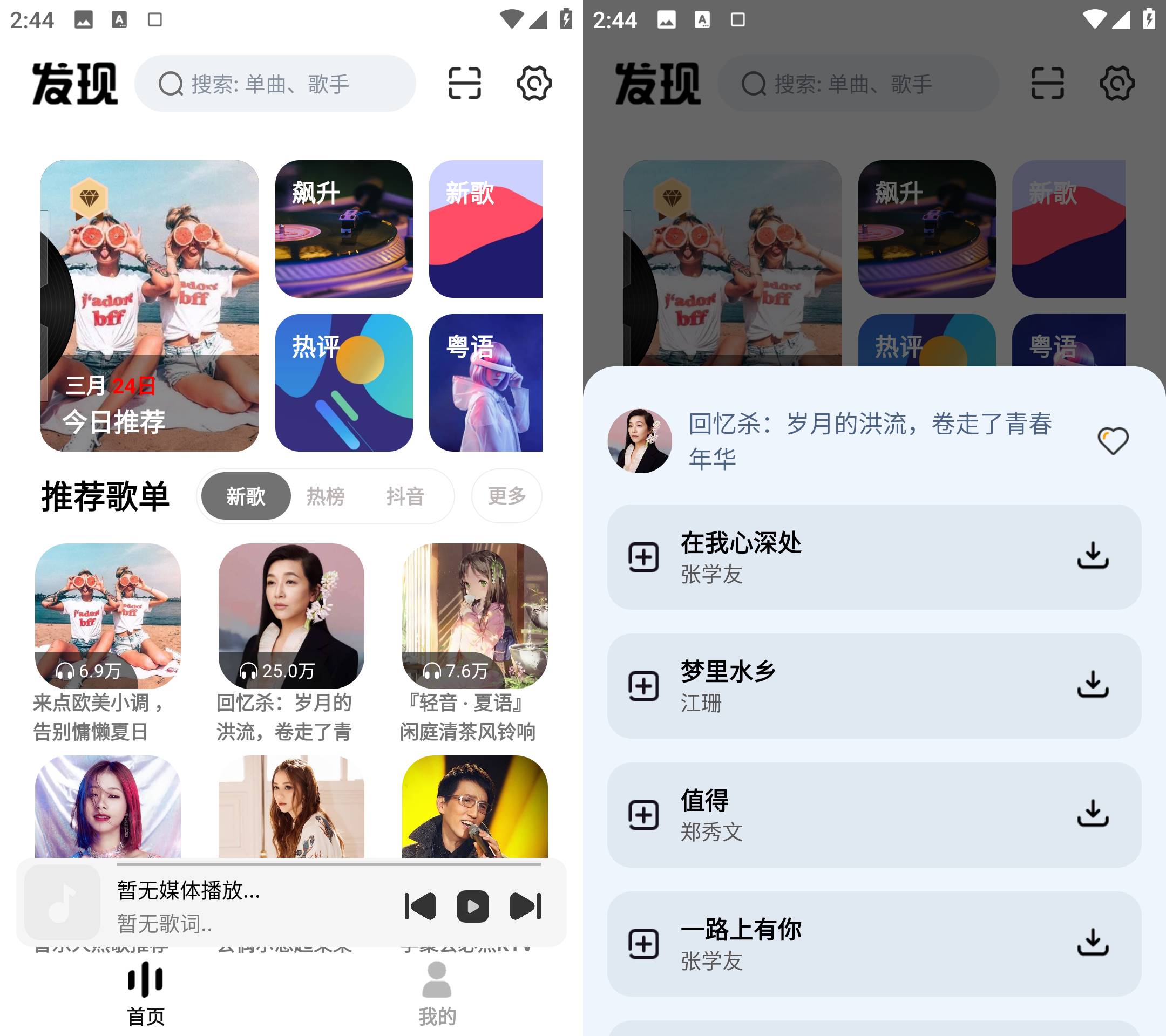This screenshot has height=1036, width=1166.
Task: Add 一路上有你 to a playlist
Action: pyautogui.click(x=643, y=943)
